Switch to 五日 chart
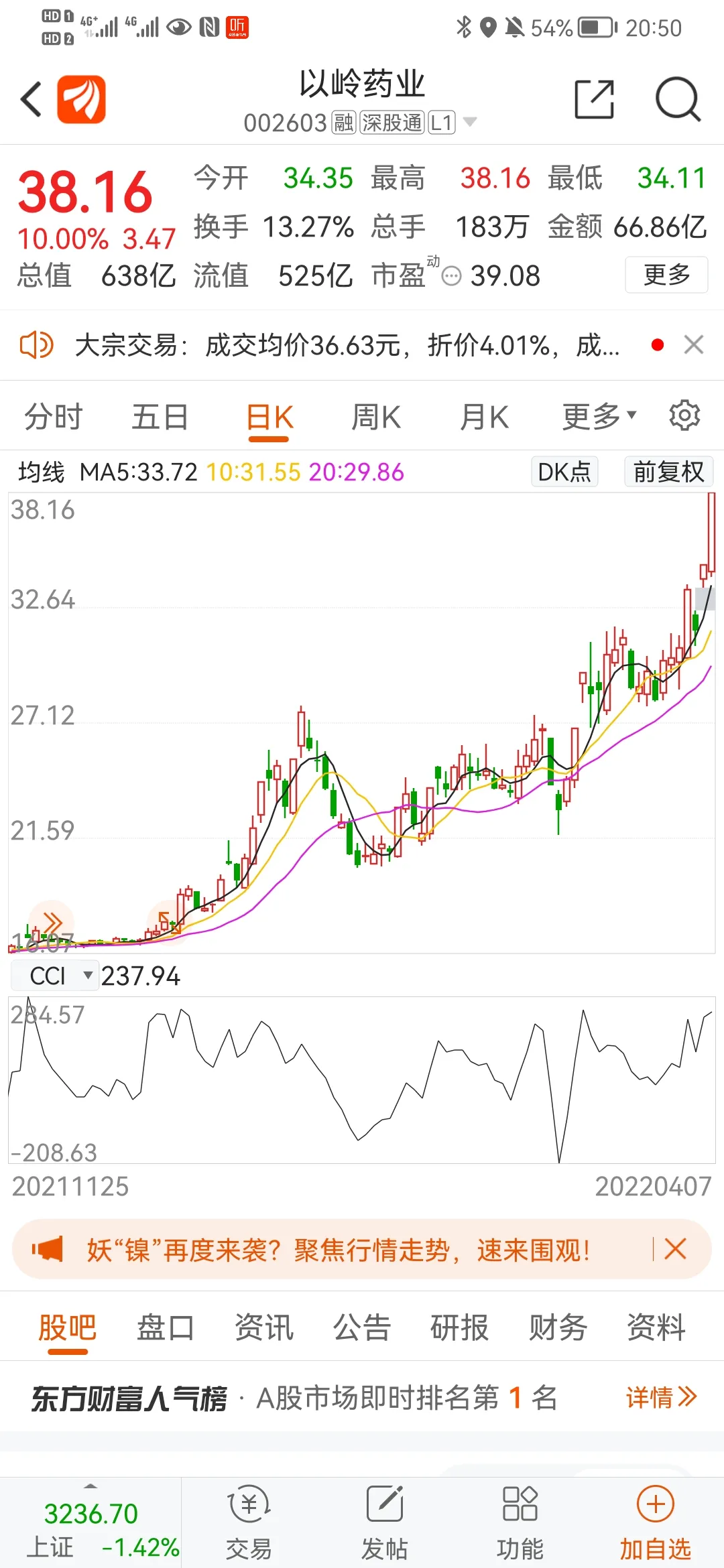Viewport: 724px width, 1568px height. pos(160,417)
